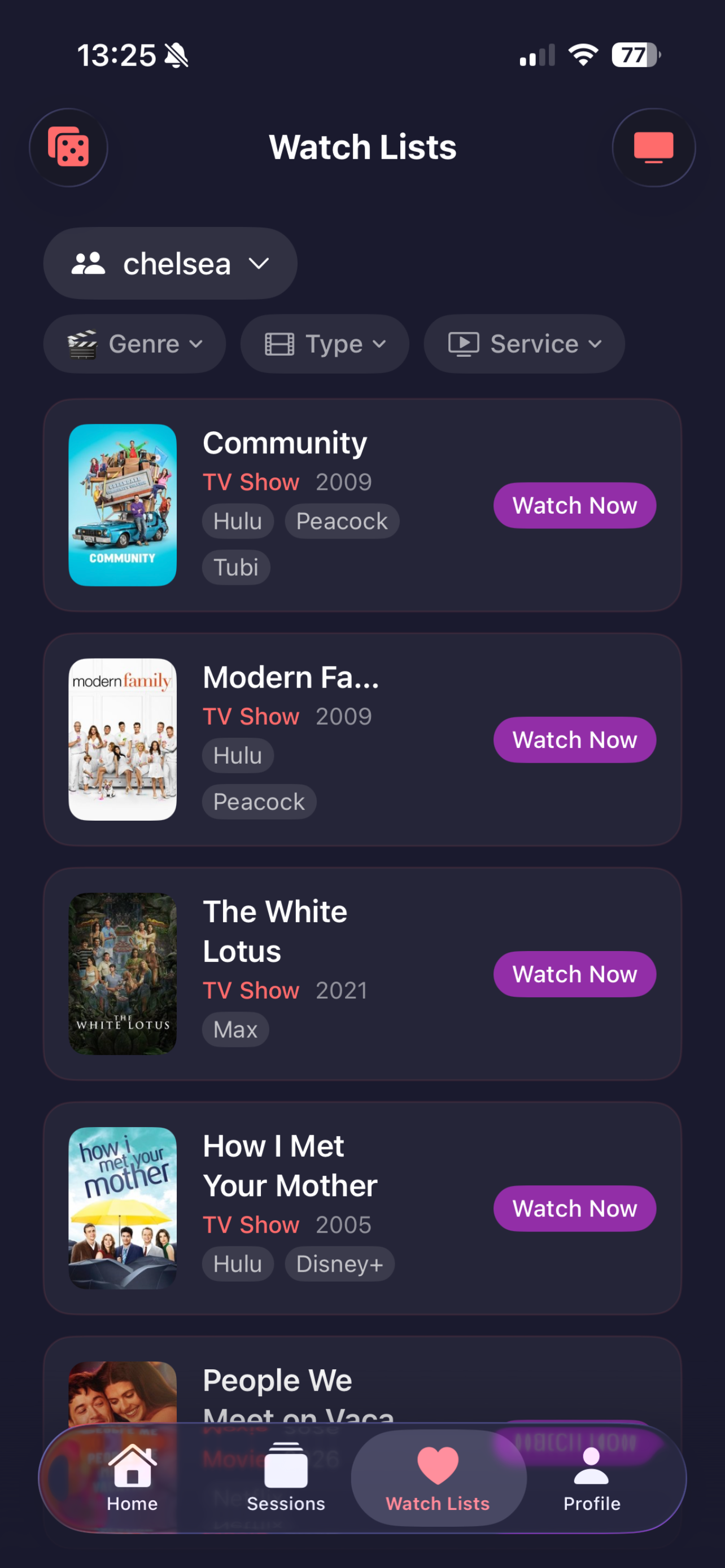Open the TV screen icon button

(x=653, y=147)
